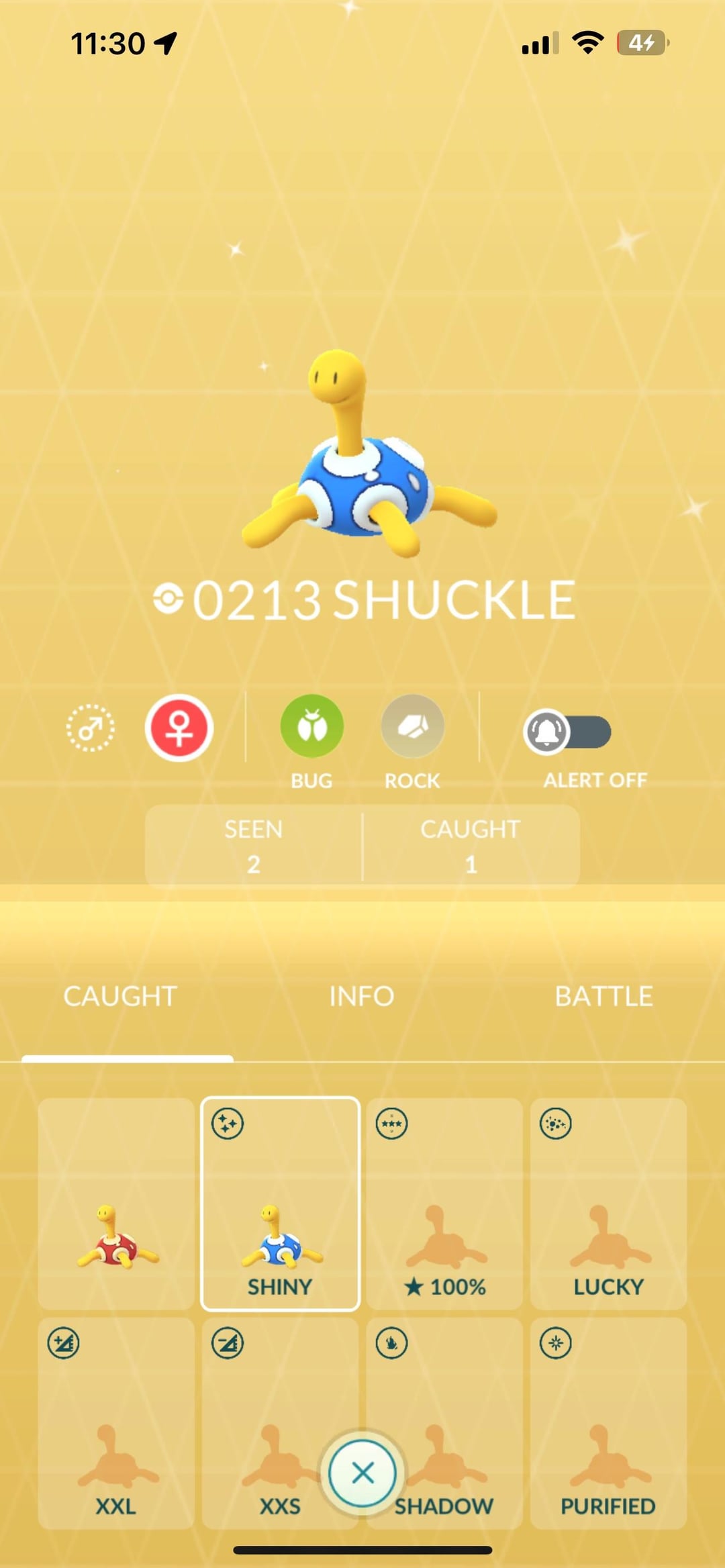
Task: Open the Purified tile
Action: pyautogui.click(x=608, y=1422)
